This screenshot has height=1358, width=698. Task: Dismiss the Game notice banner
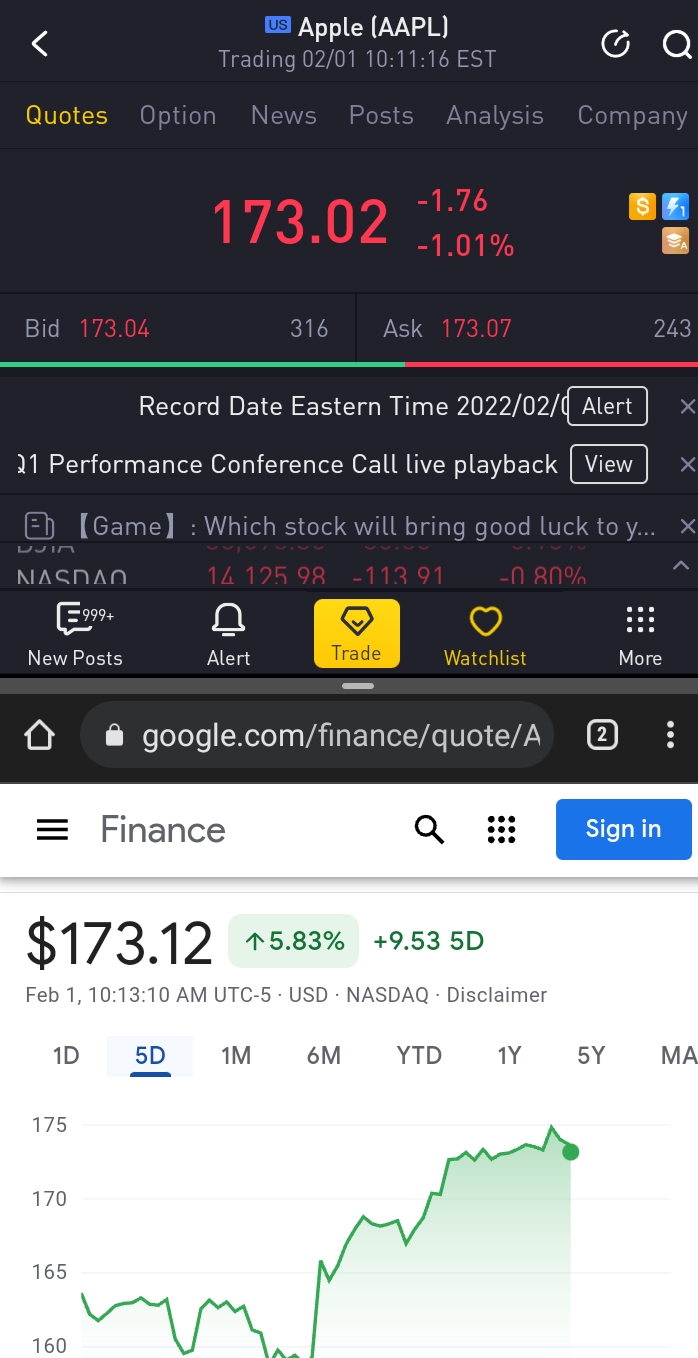(x=687, y=526)
